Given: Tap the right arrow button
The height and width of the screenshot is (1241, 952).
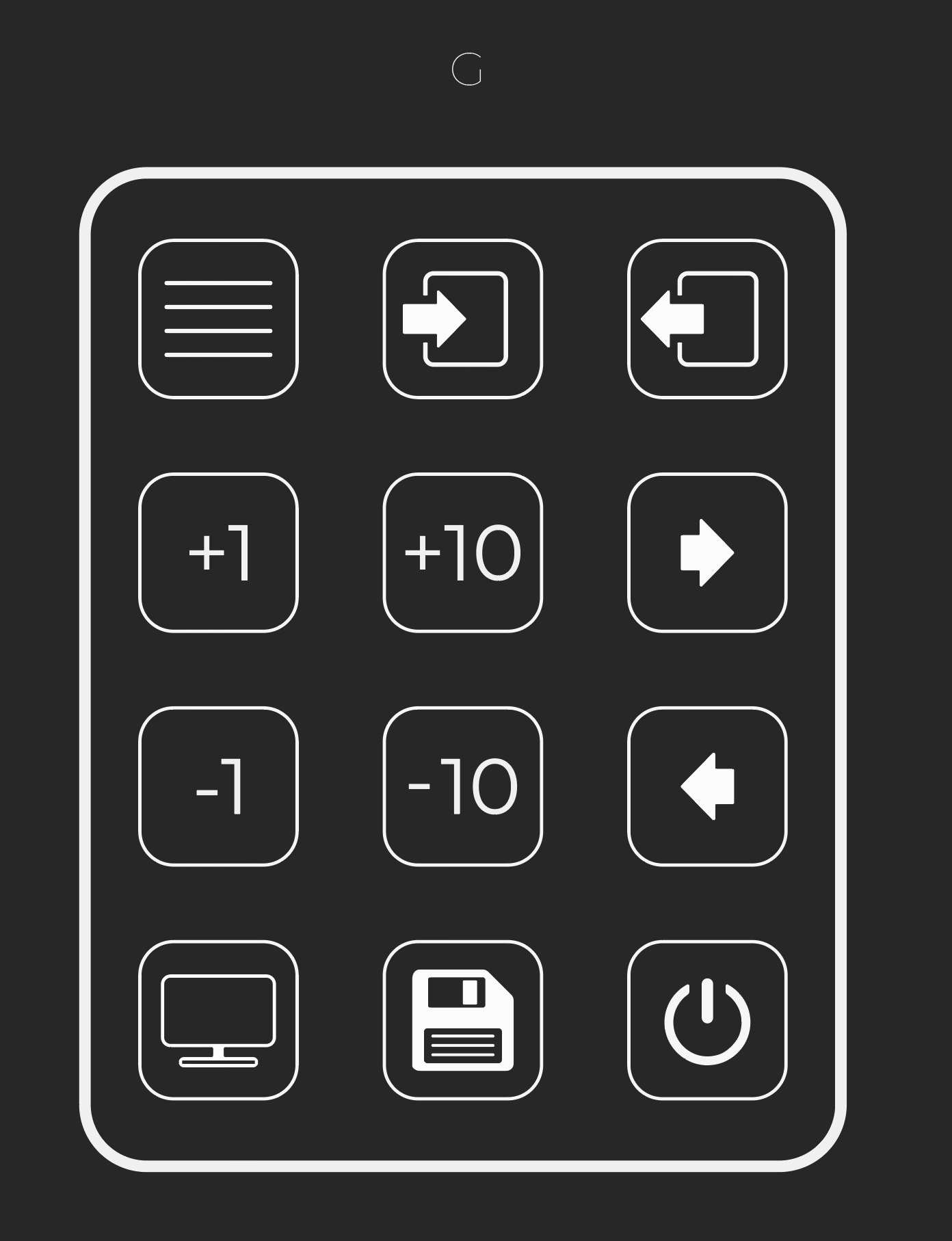Looking at the screenshot, I should 706,552.
